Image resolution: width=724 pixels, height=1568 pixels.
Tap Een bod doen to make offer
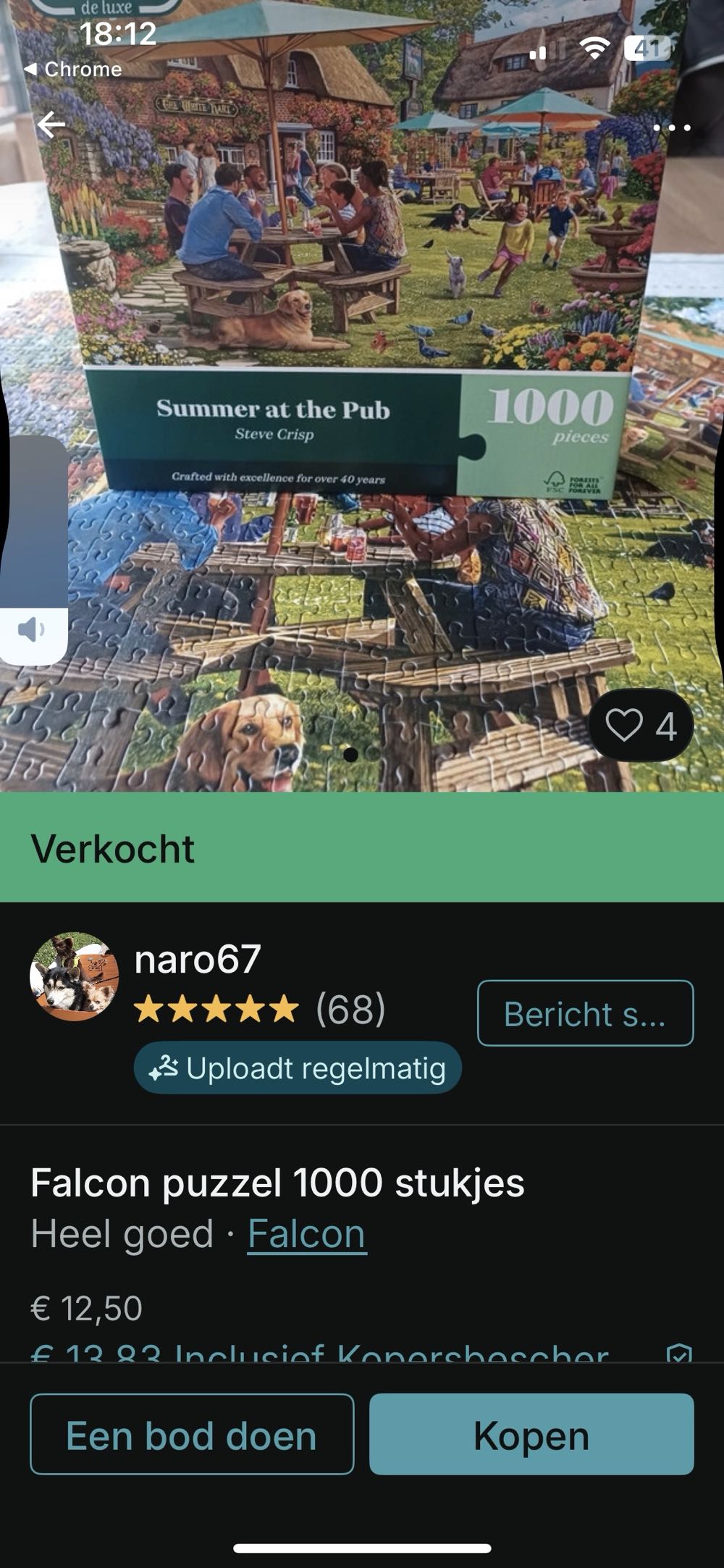point(192,1435)
